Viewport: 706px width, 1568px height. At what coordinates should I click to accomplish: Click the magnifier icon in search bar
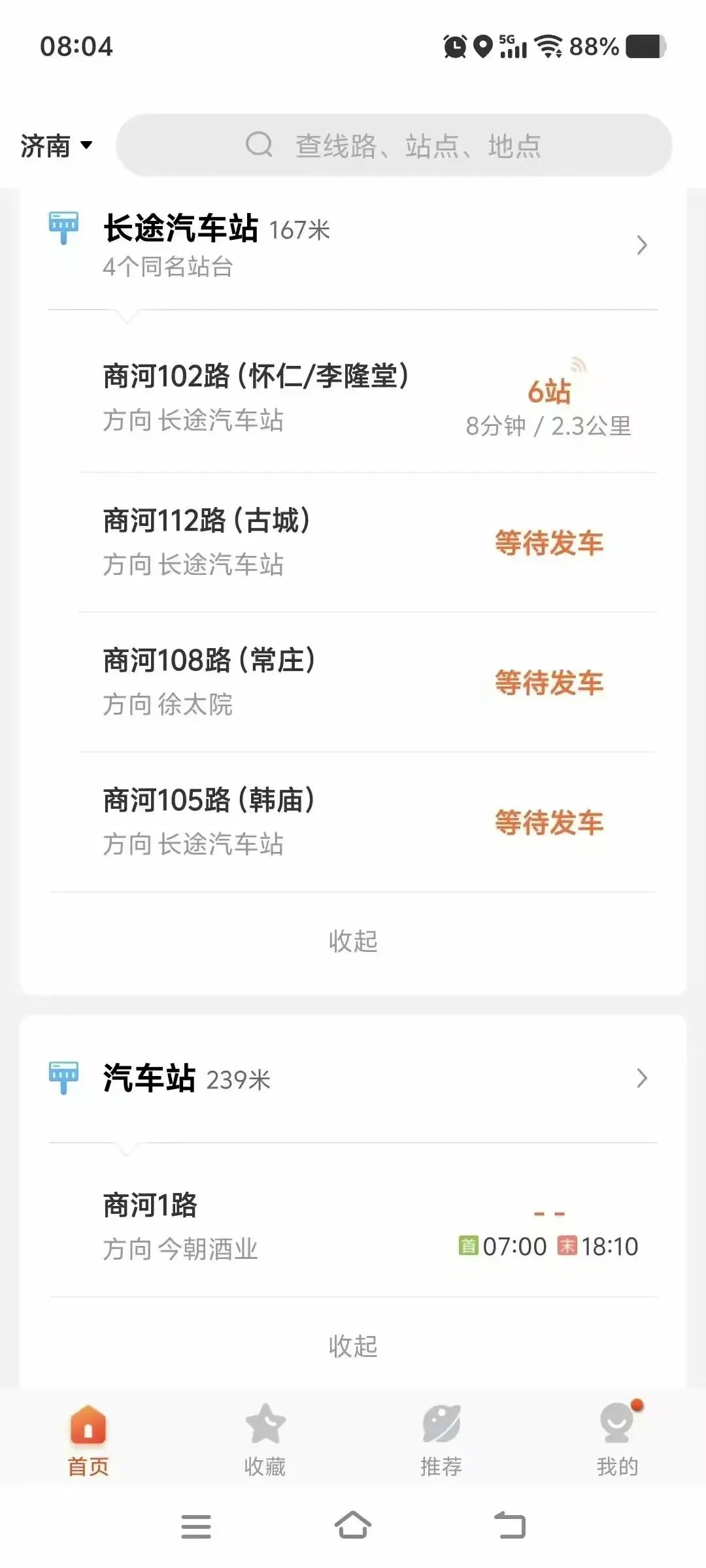point(260,145)
